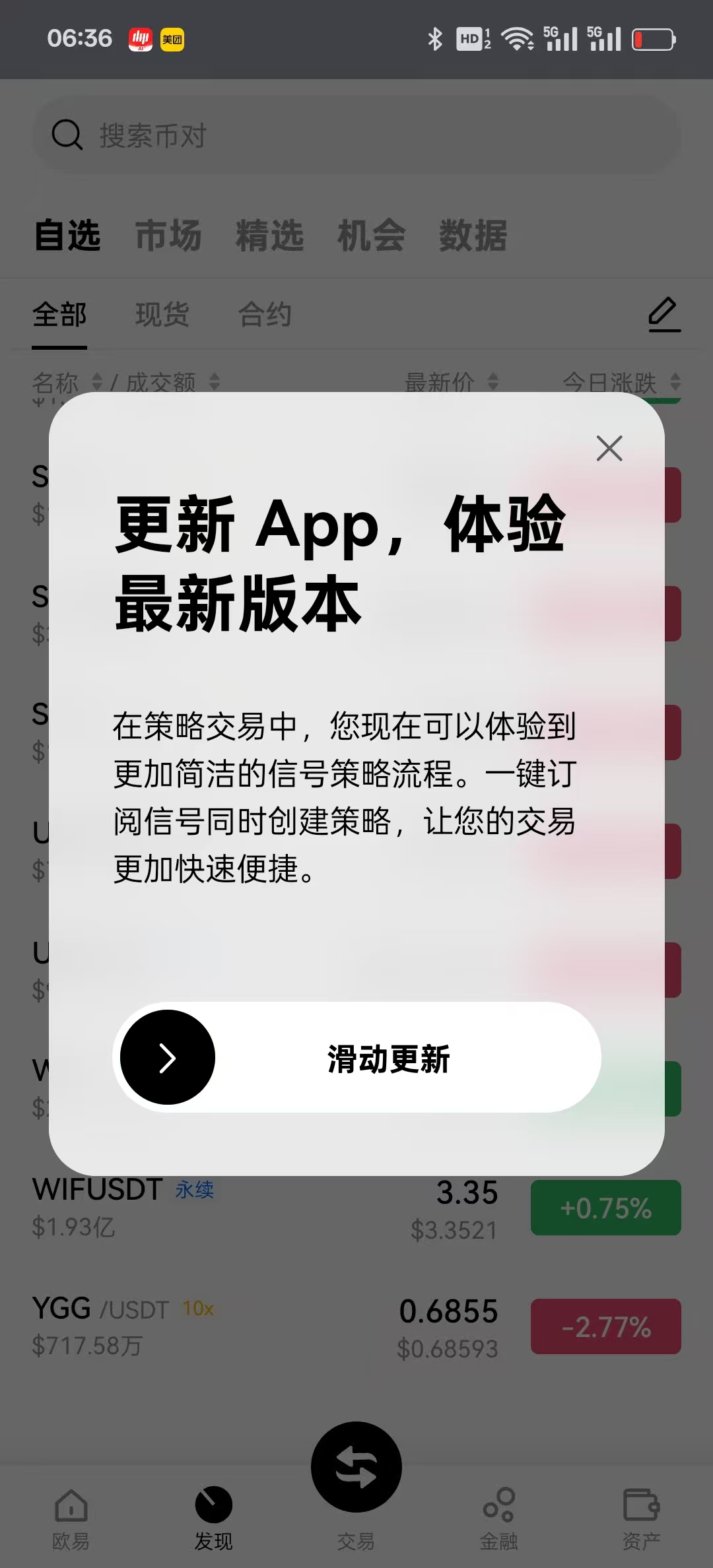
Task: Select the 合约 filter tab
Action: [264, 315]
